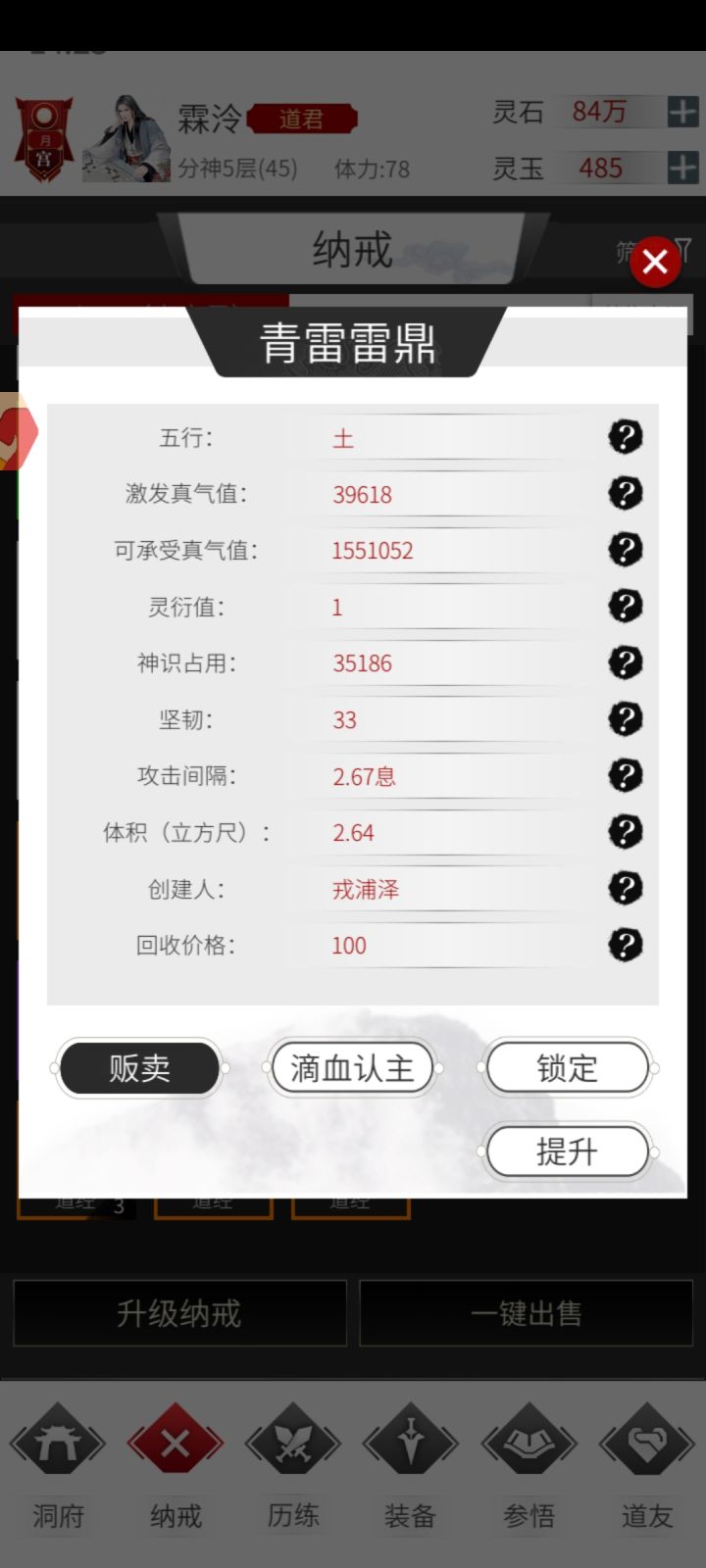Toggle 锁定 to lock the item
Image resolution: width=706 pixels, height=1568 pixels.
[568, 1068]
